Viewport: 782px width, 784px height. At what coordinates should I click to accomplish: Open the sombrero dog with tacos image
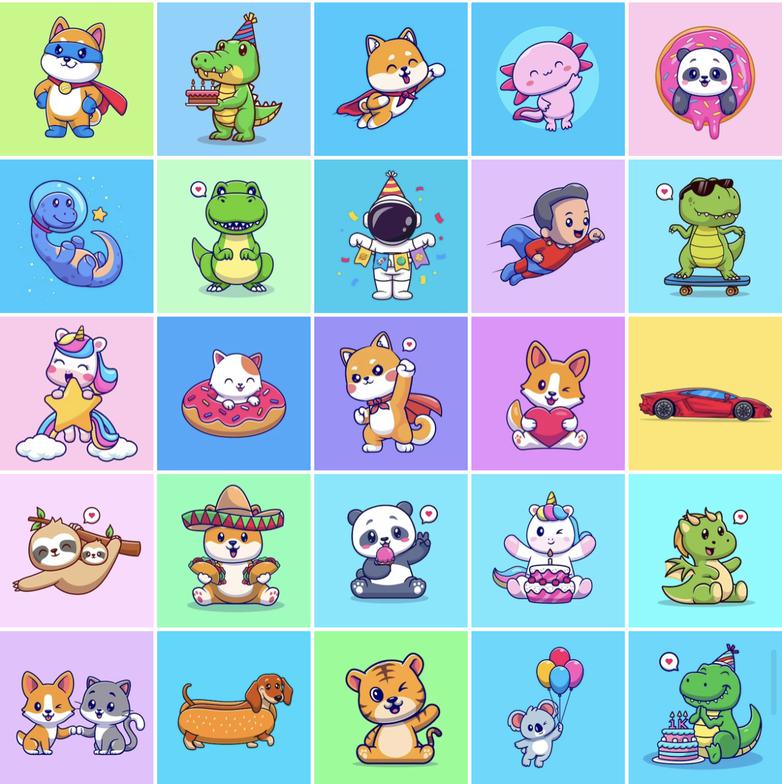tap(234, 550)
